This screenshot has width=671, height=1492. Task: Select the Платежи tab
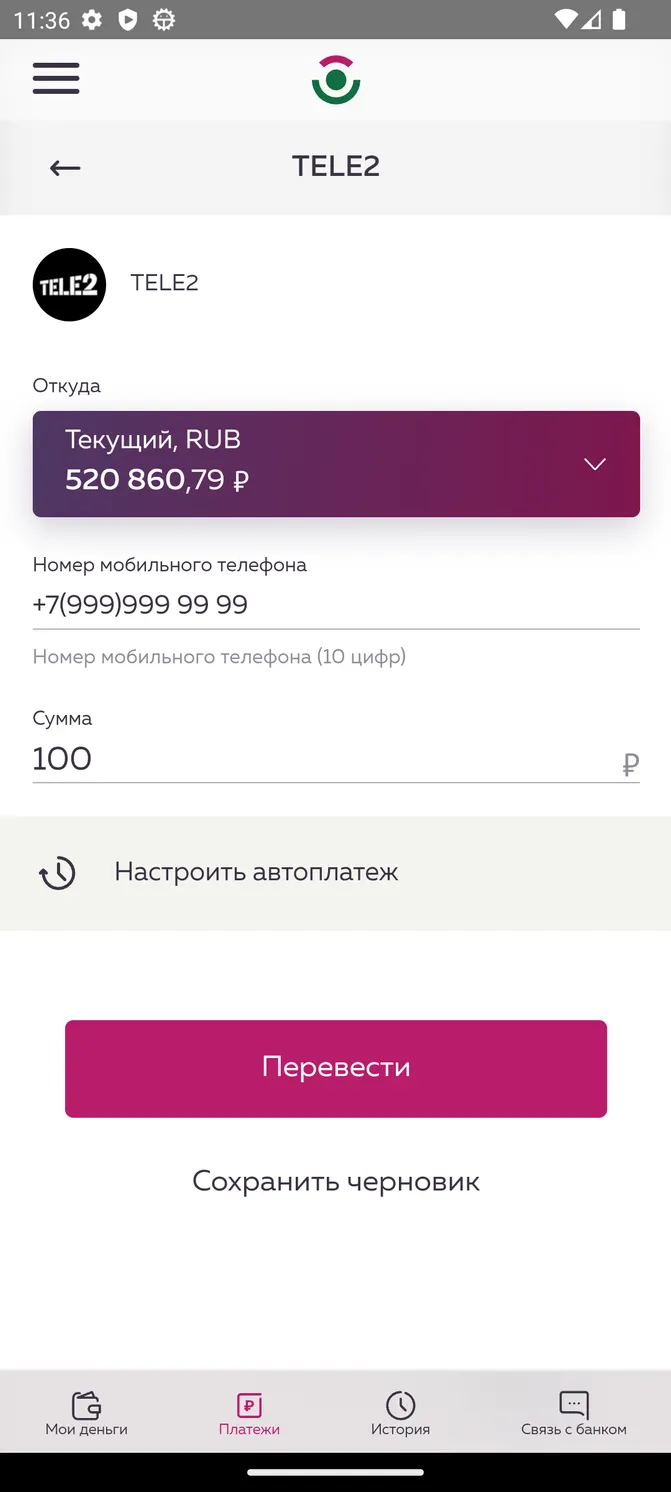tap(249, 1411)
